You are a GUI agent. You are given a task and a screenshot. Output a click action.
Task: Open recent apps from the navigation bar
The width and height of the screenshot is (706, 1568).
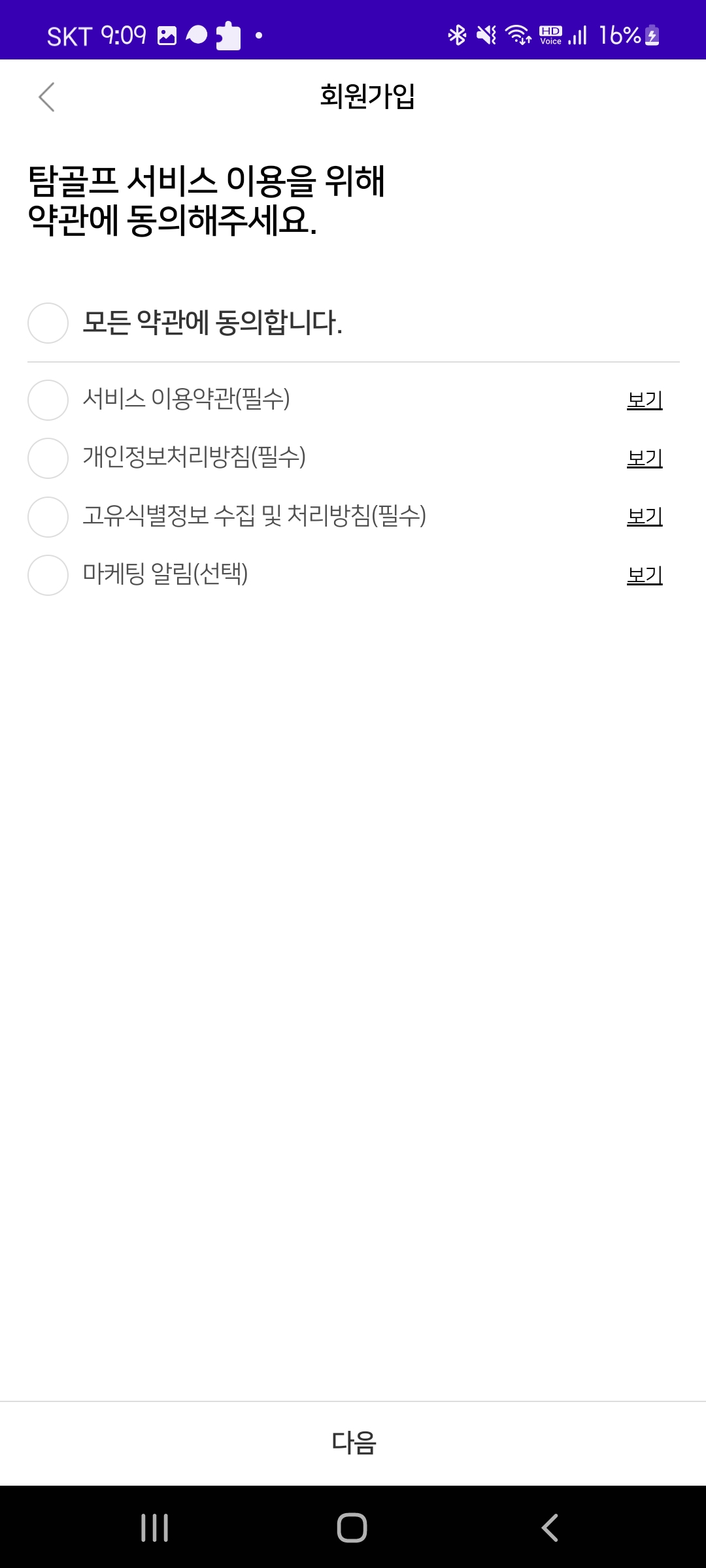pyautogui.click(x=155, y=1527)
